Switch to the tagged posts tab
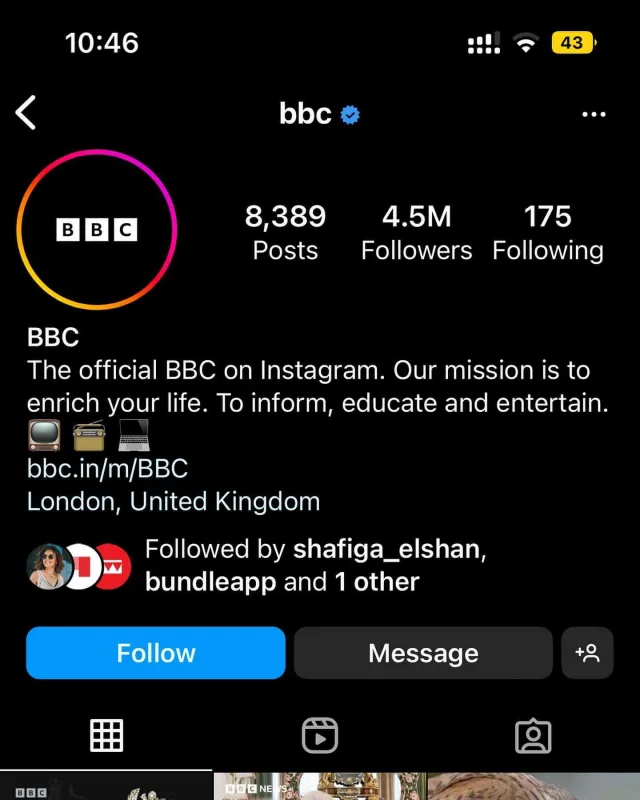Viewport: 640px width, 800px height. coord(533,736)
